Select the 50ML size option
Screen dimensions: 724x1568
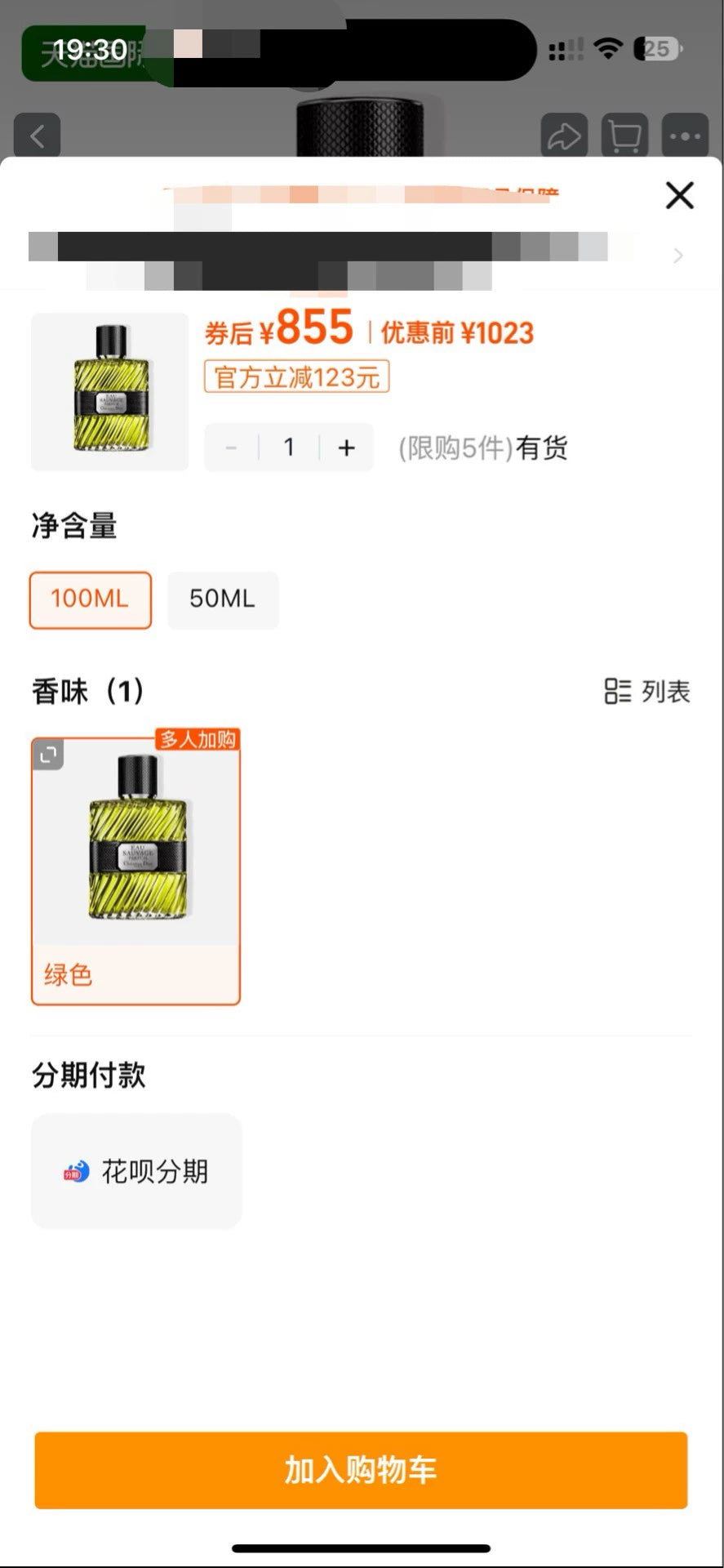click(222, 599)
